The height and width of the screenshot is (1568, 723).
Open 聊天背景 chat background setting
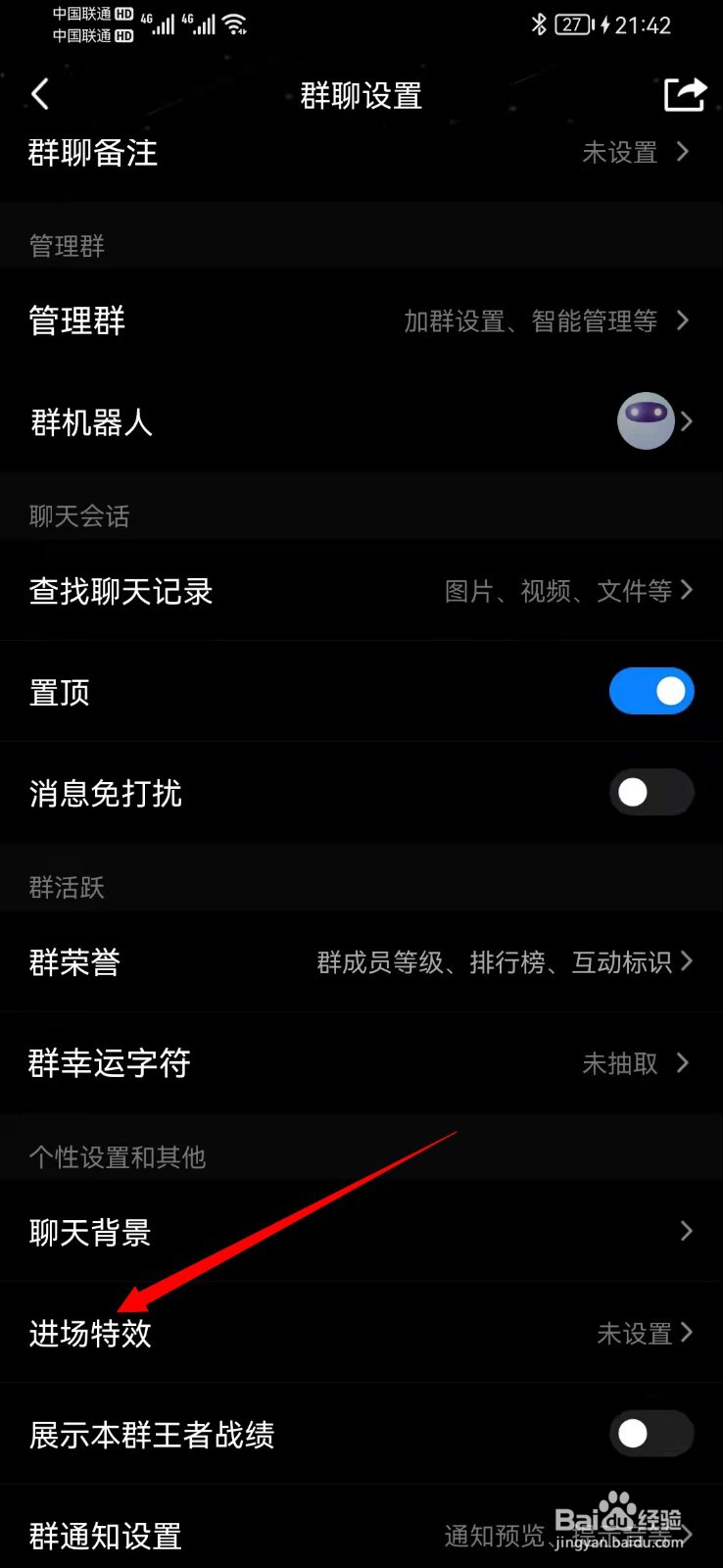[x=361, y=1232]
